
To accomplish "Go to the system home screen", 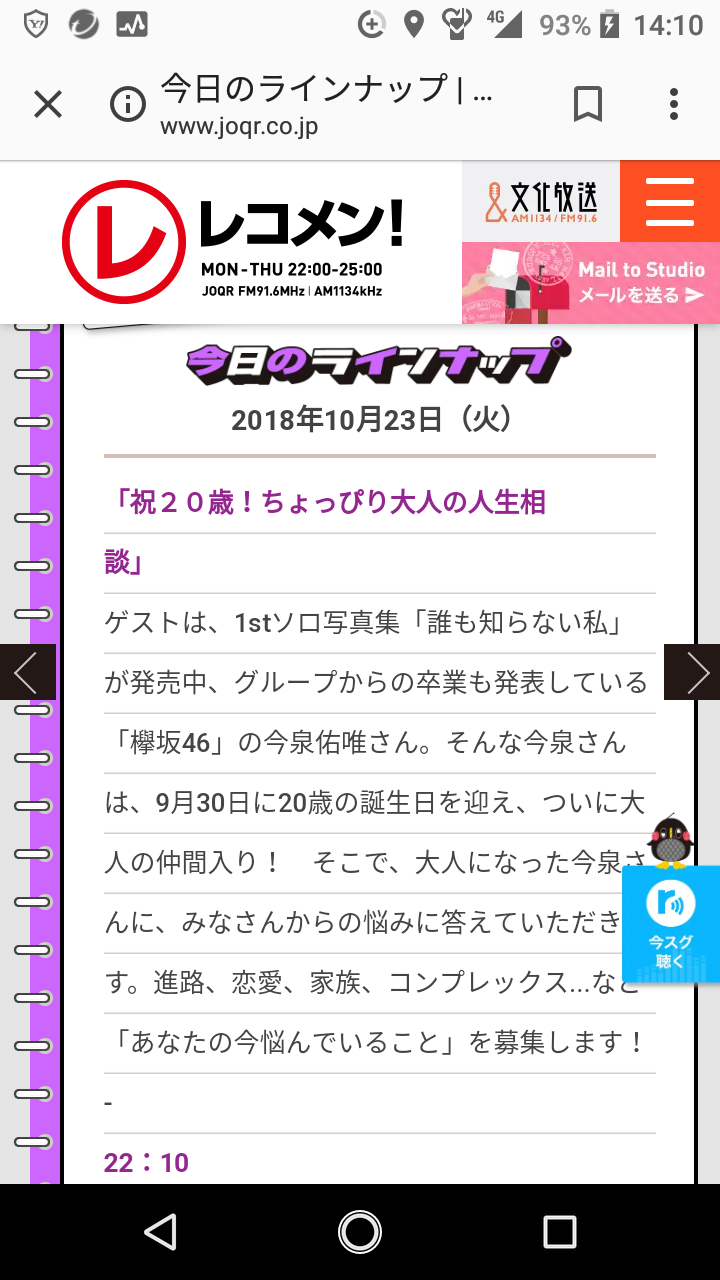I will point(360,1232).
